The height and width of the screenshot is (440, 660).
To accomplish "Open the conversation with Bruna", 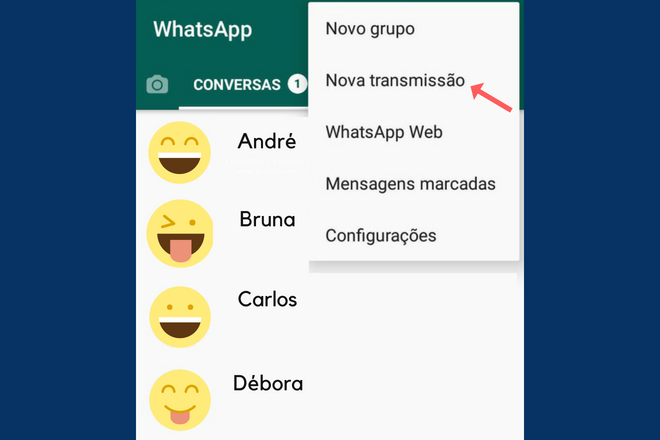I will point(267,219).
